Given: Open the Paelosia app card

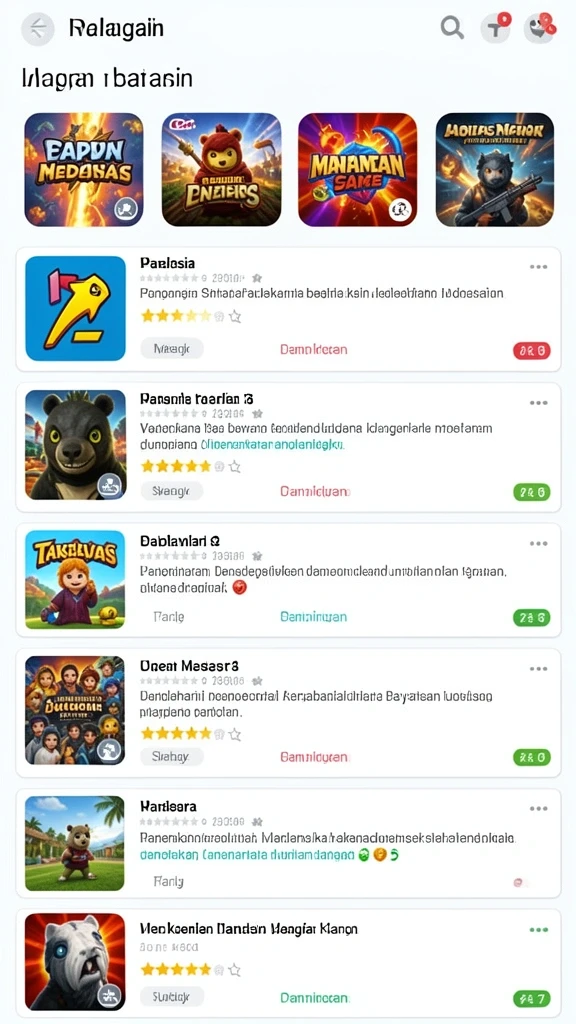Looking at the screenshot, I should 288,309.
